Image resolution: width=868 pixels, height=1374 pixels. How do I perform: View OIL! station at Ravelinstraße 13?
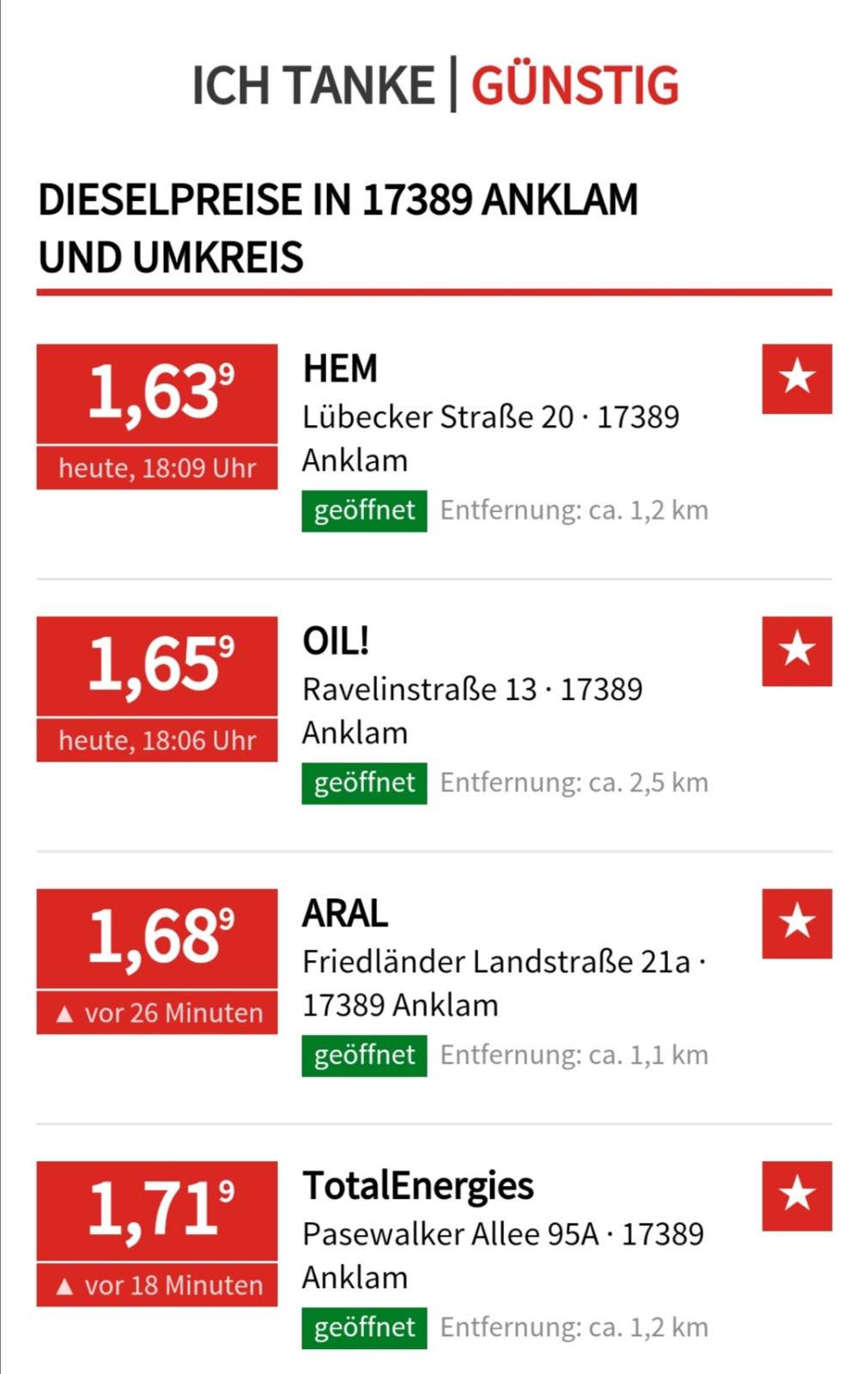coord(336,641)
